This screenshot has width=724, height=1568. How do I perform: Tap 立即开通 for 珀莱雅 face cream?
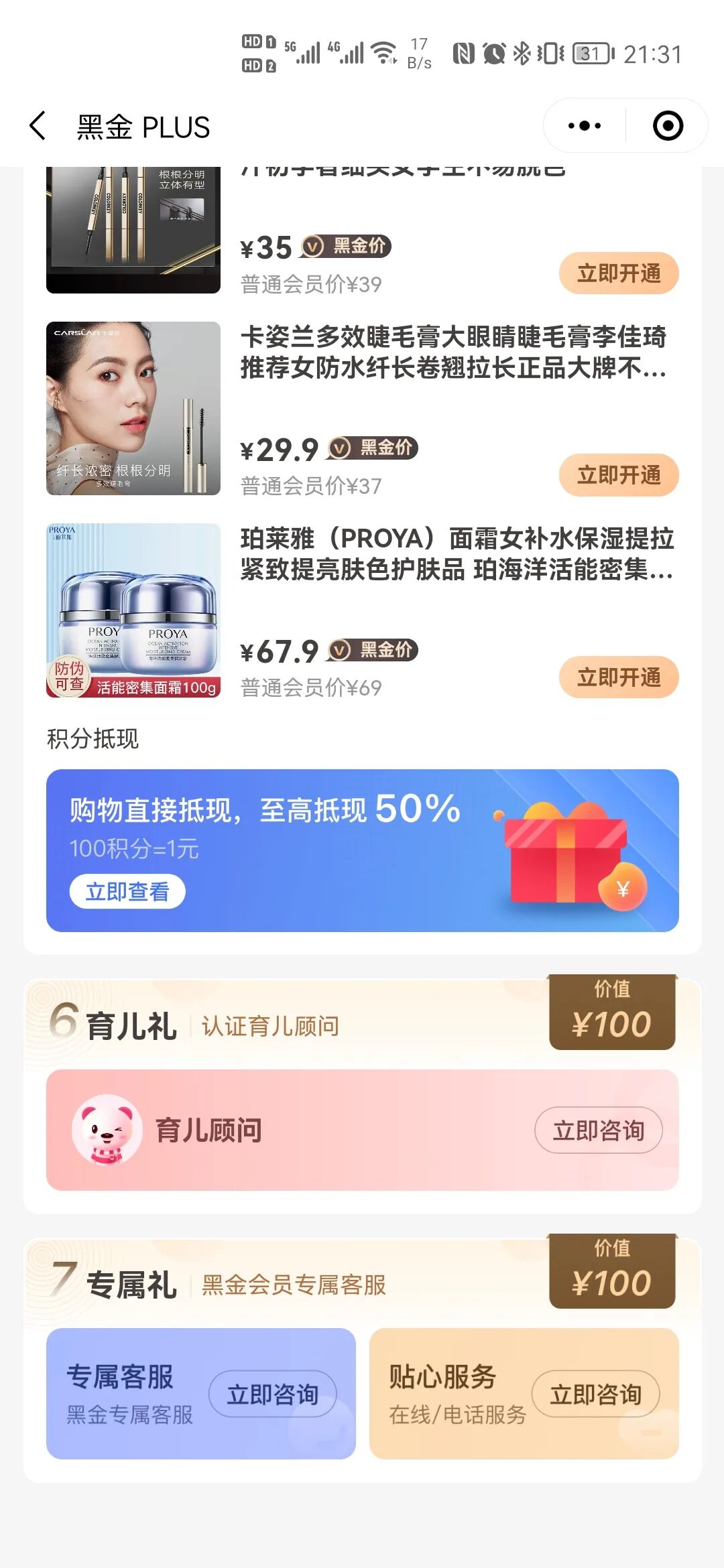click(x=618, y=677)
